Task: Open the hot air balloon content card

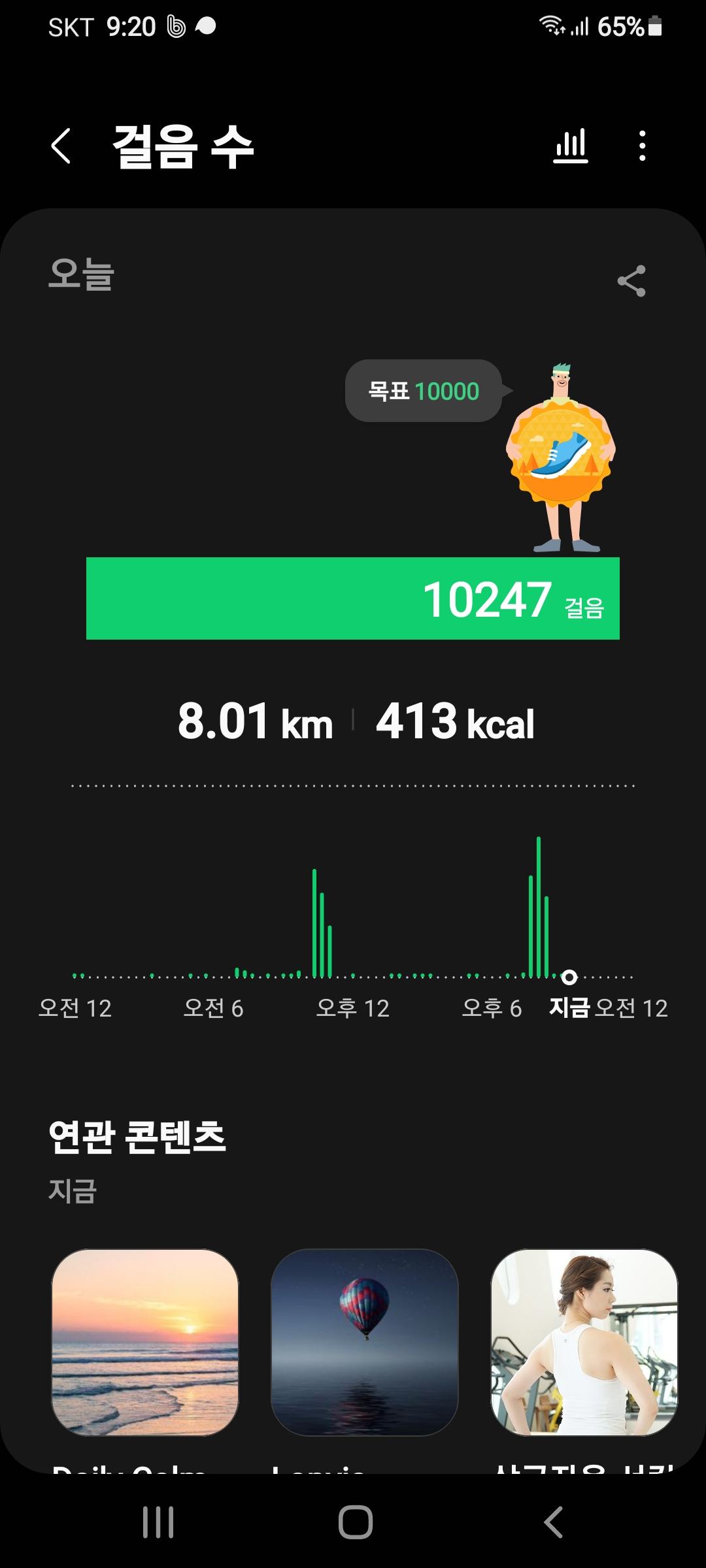Action: (x=365, y=1342)
